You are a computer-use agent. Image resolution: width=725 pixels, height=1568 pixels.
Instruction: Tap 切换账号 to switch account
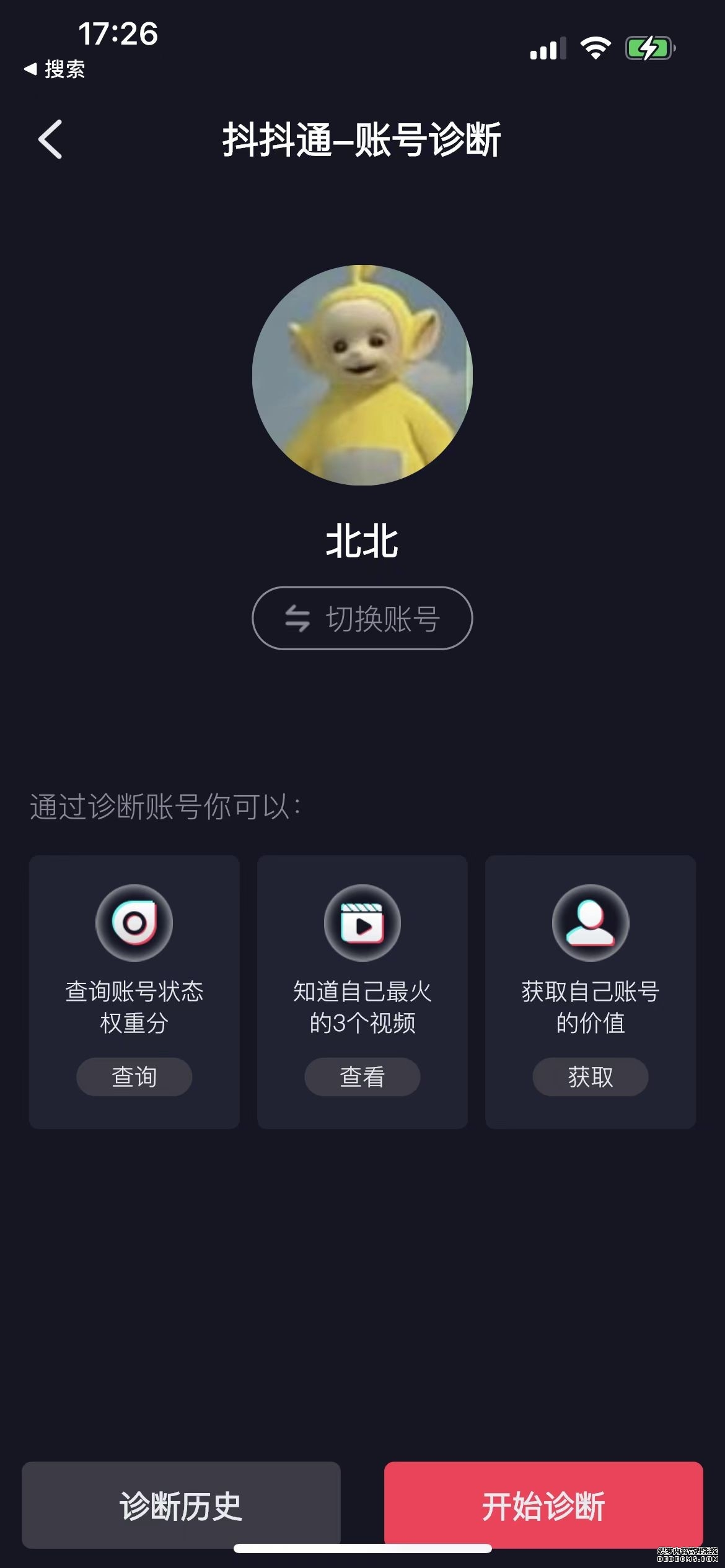coord(362,618)
